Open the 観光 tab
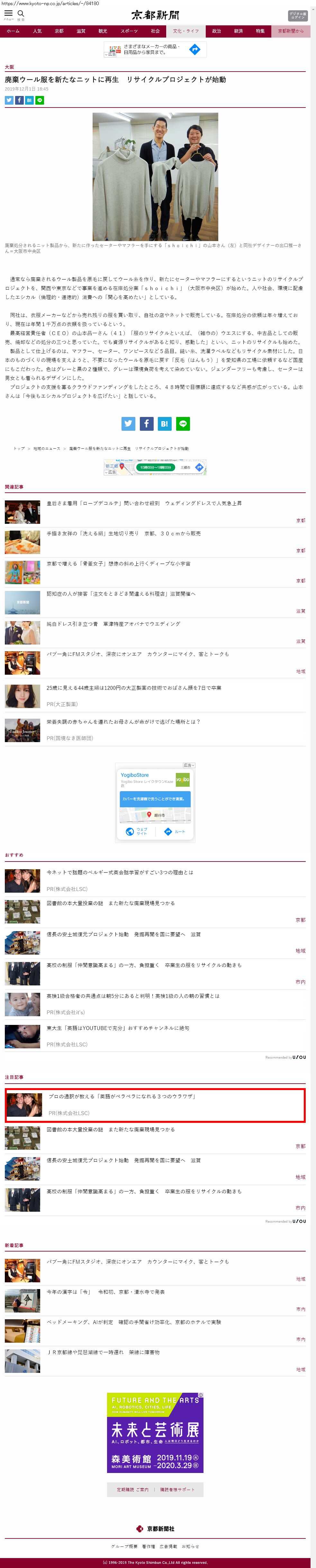This screenshot has width=316, height=1568. (x=103, y=31)
